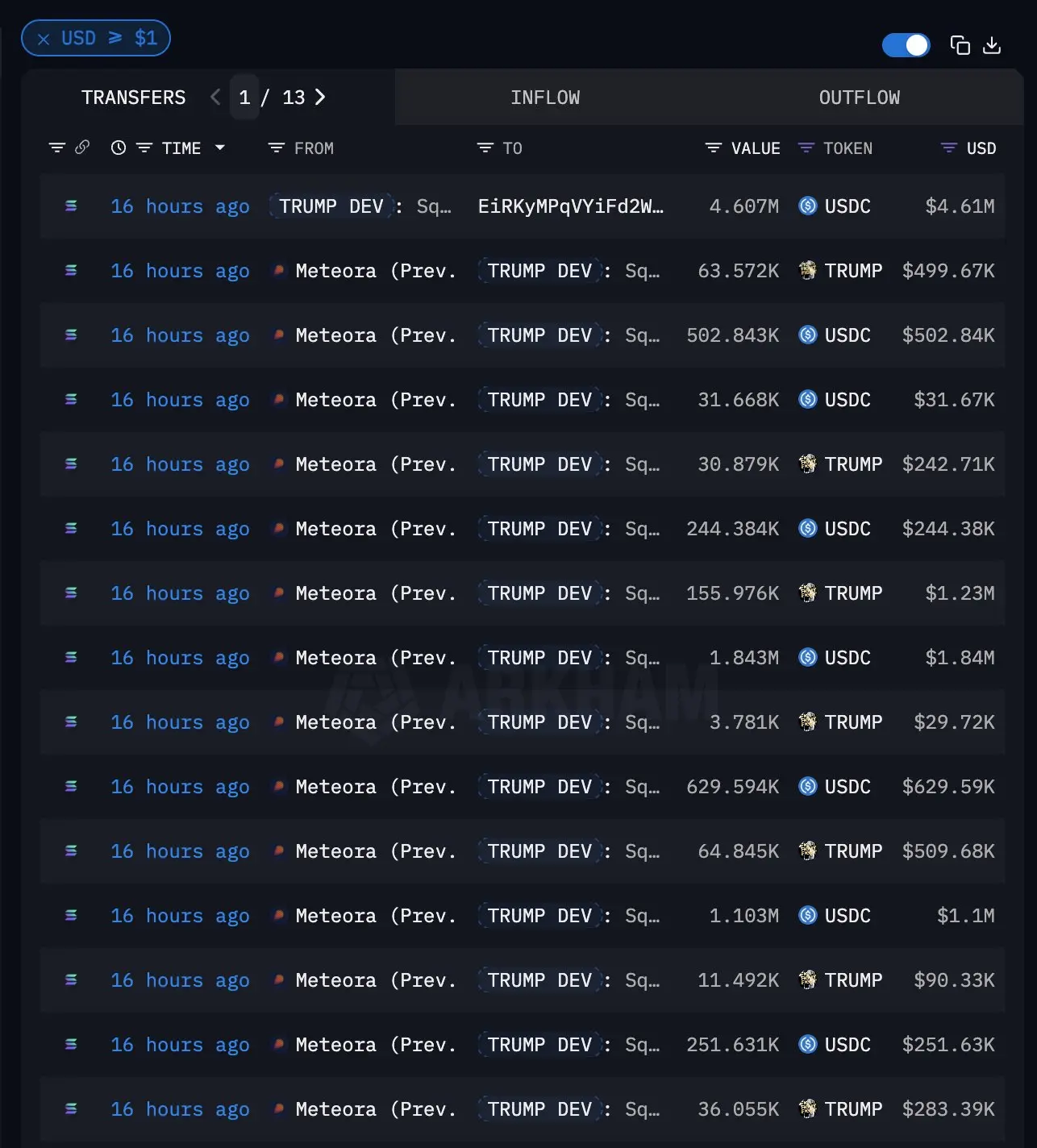Filter by TOKEN column
The width and height of the screenshot is (1037, 1148).
(806, 148)
